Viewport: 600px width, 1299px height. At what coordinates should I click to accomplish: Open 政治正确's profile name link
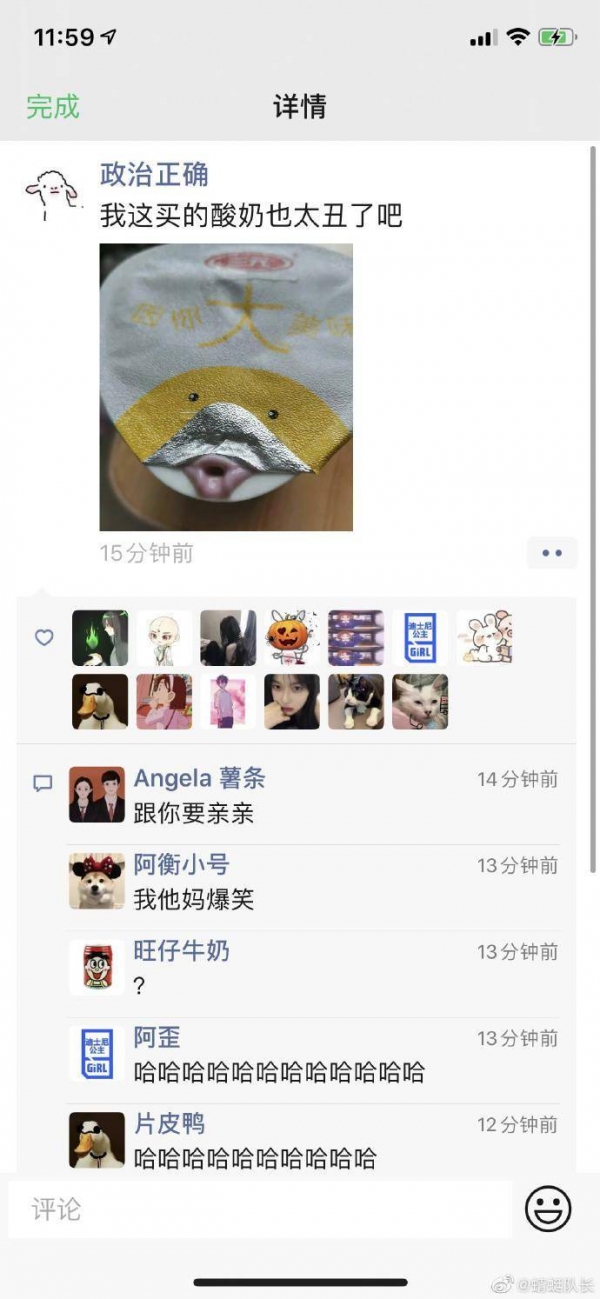click(154, 174)
